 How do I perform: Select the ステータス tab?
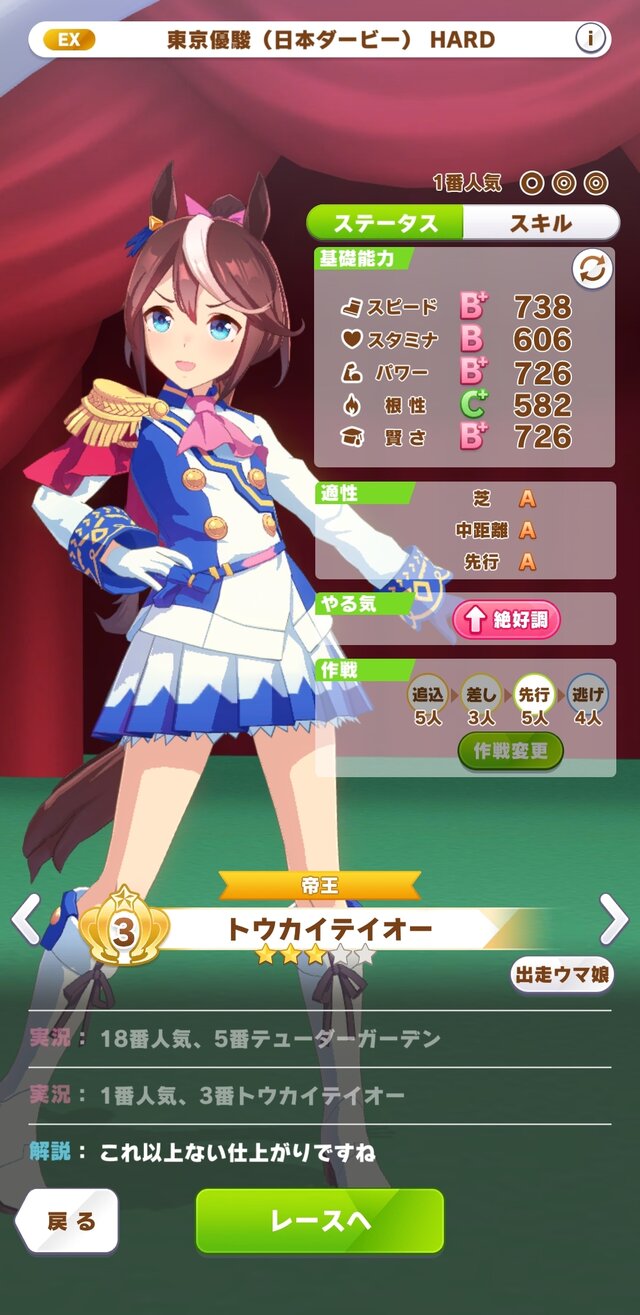tap(385, 222)
